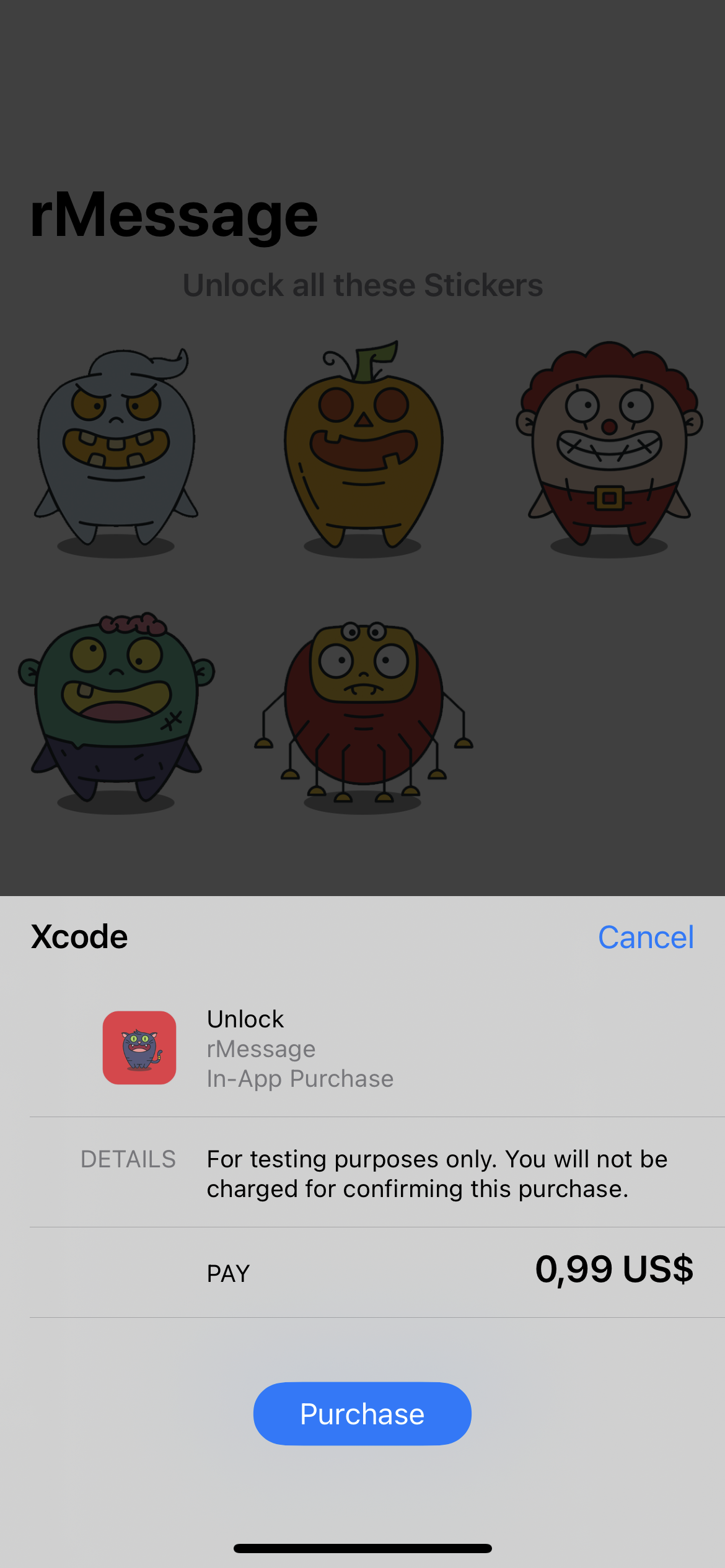Confirm the 0,99 US$ Purchase
Image resolution: width=725 pixels, height=1568 pixels.
point(362,1414)
